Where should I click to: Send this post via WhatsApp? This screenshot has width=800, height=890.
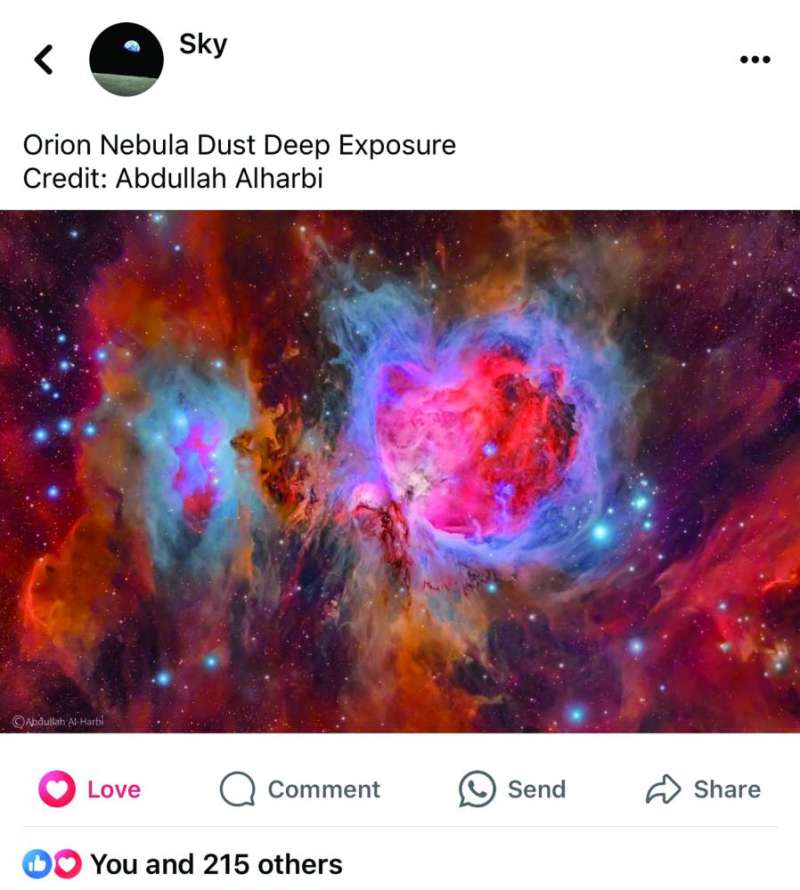click(512, 789)
